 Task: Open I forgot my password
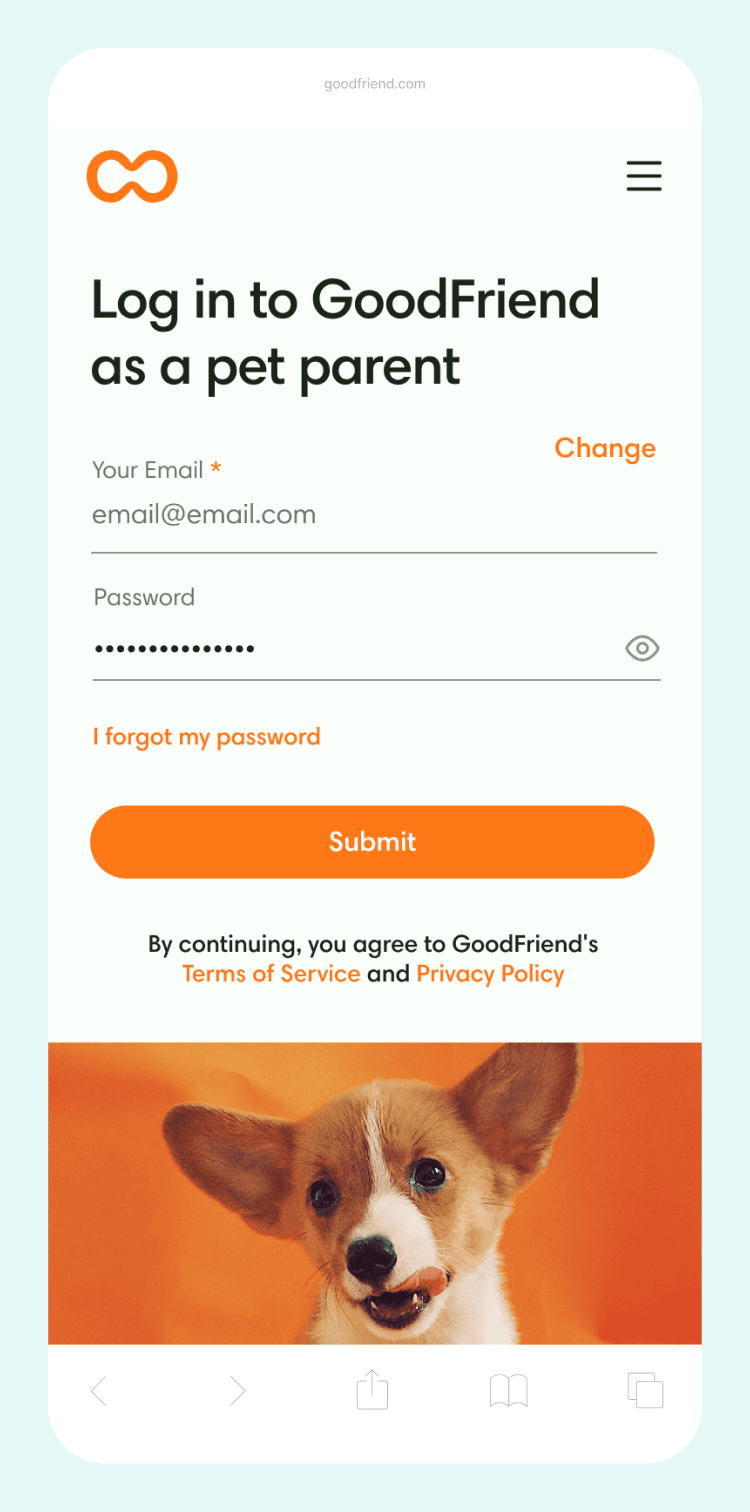[207, 738]
